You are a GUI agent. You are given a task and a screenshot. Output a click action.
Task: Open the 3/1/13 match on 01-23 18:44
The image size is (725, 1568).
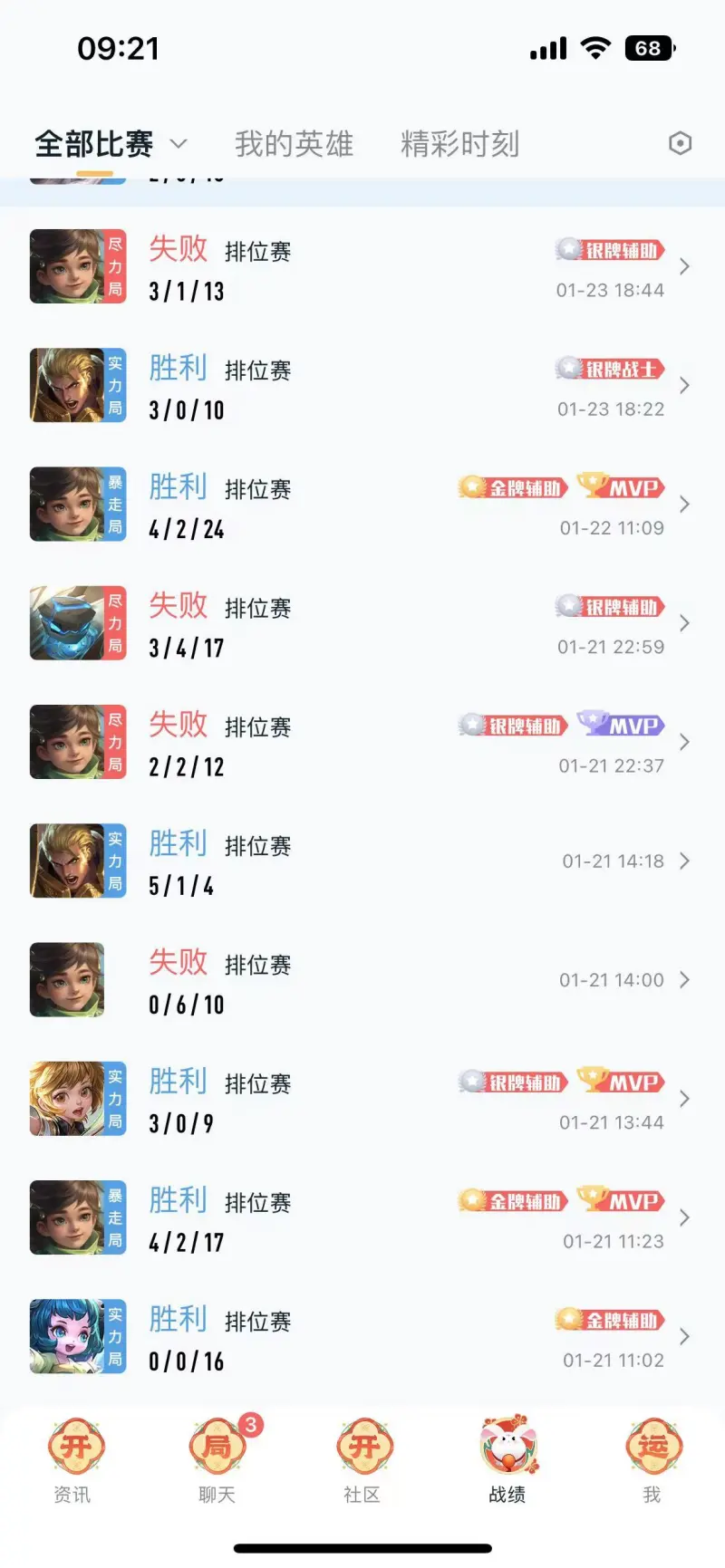pyautogui.click(x=362, y=267)
